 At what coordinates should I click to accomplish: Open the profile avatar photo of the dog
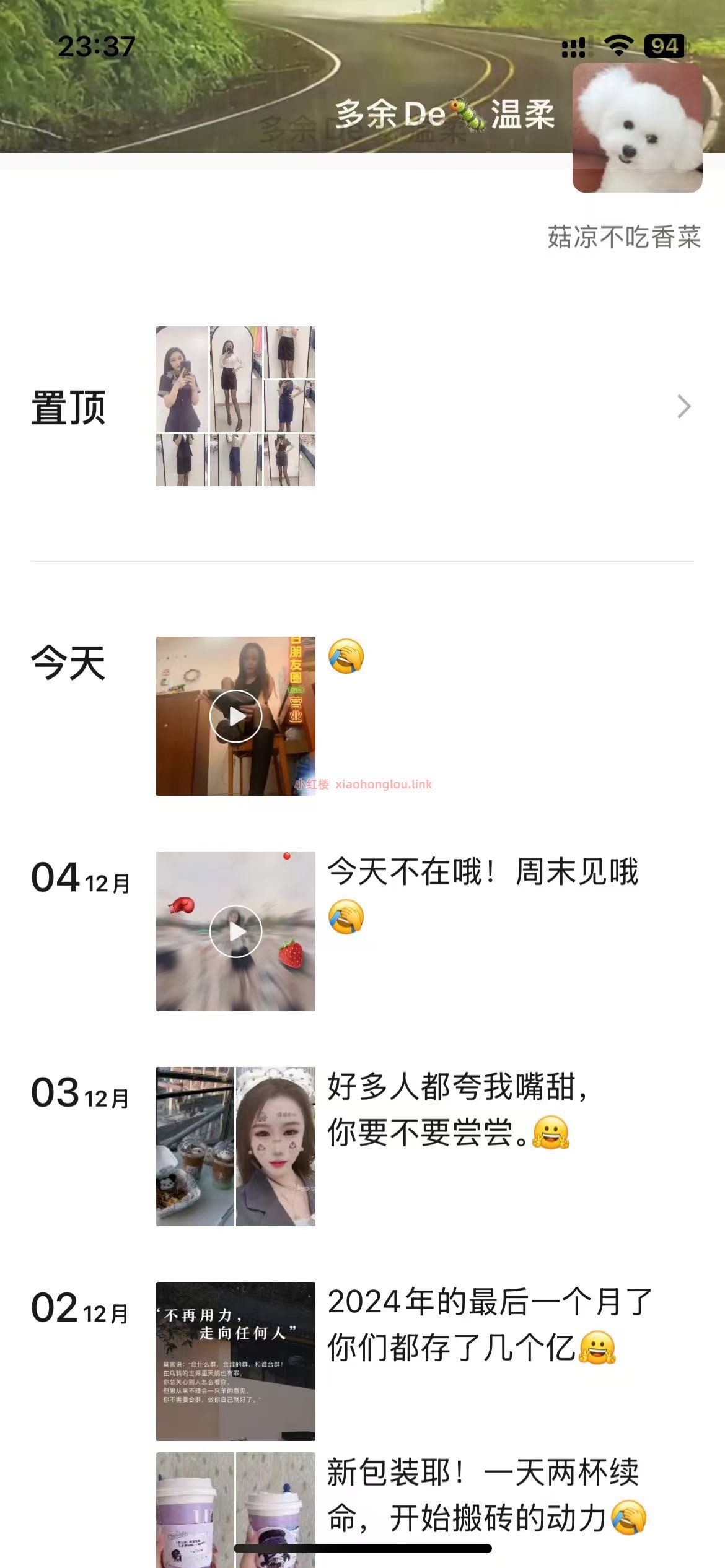pos(638,128)
